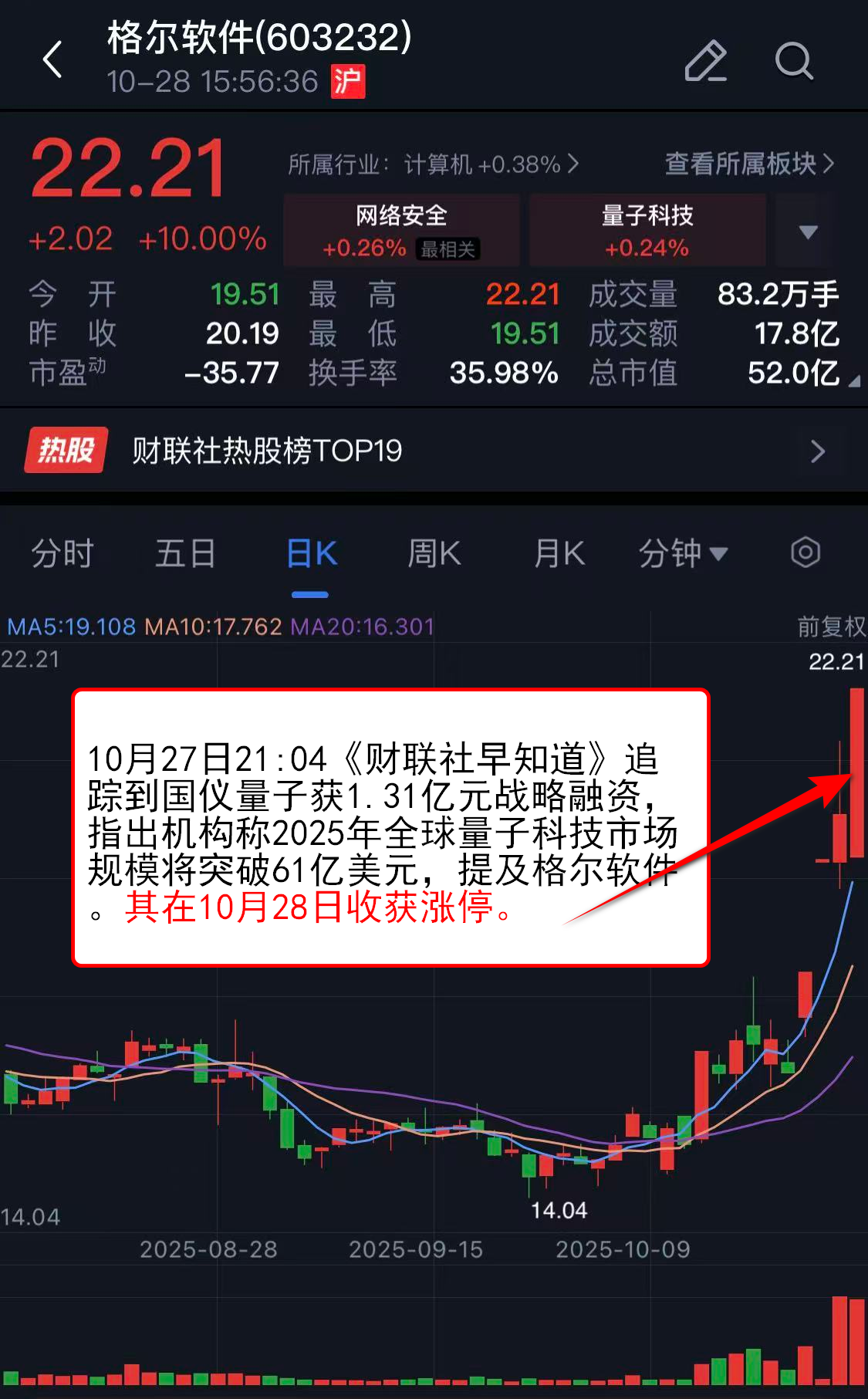Switch to the 月K chart tab
The width and height of the screenshot is (868, 1399).
pyautogui.click(x=559, y=553)
